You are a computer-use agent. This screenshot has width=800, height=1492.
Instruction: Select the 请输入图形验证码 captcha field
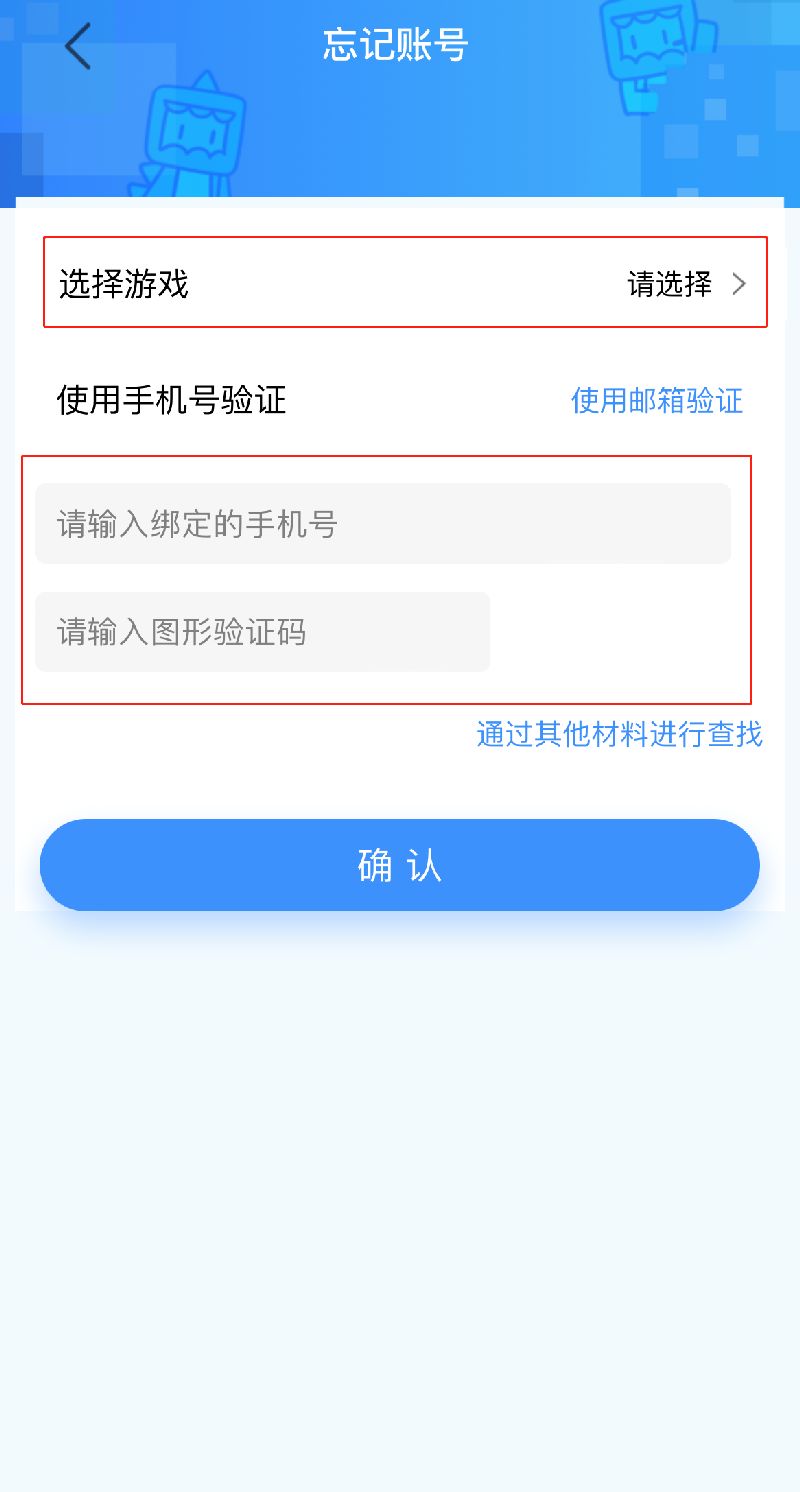262,631
